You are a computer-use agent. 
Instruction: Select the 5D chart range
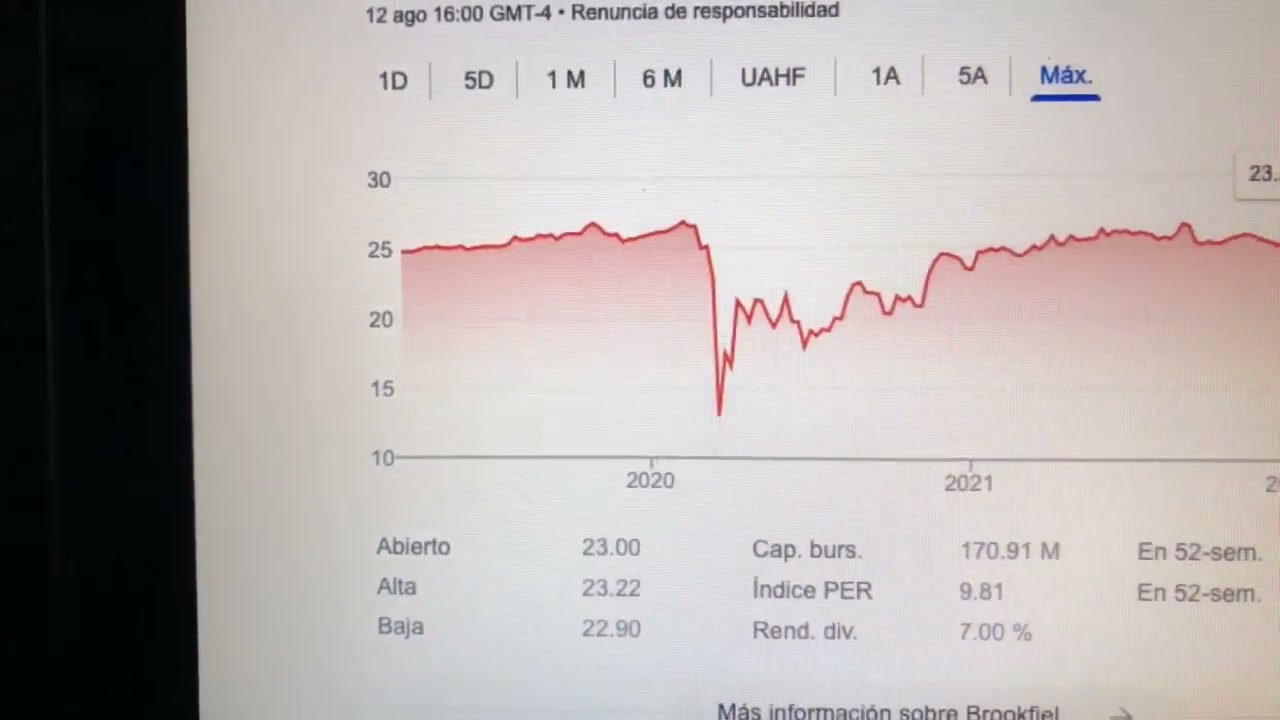479,80
